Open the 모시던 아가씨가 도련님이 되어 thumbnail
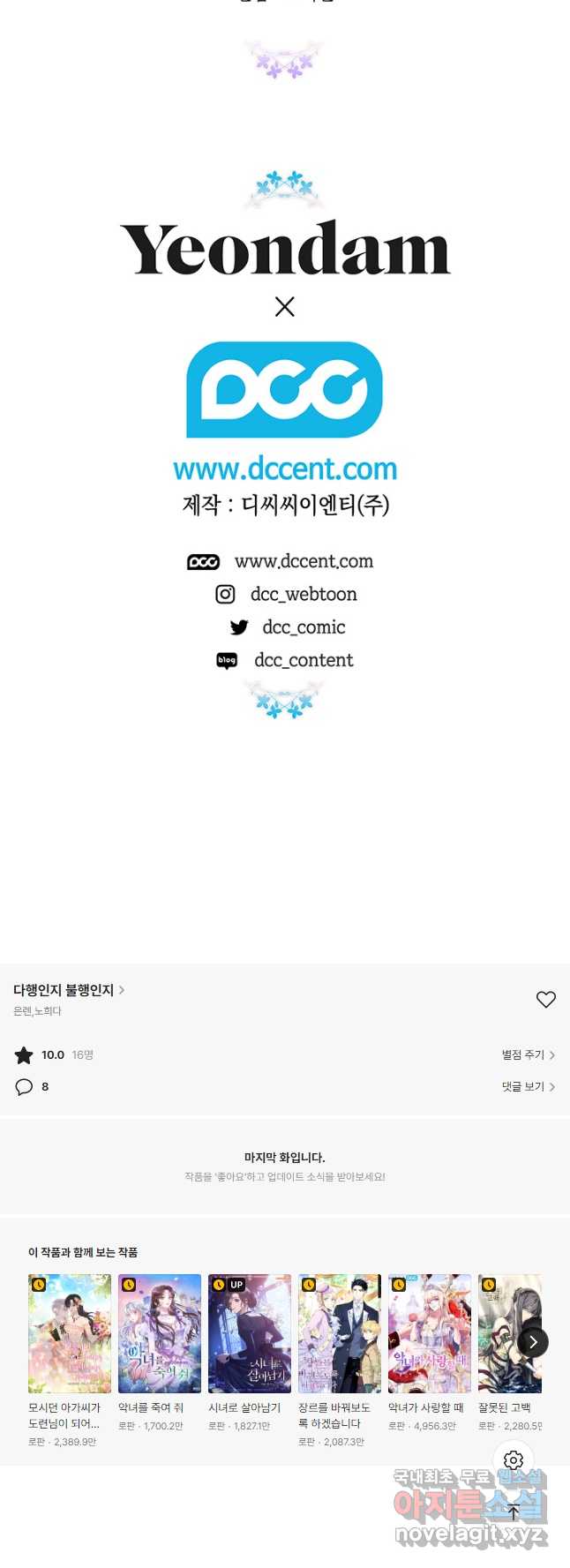The height and width of the screenshot is (1568, 570). (70, 1333)
